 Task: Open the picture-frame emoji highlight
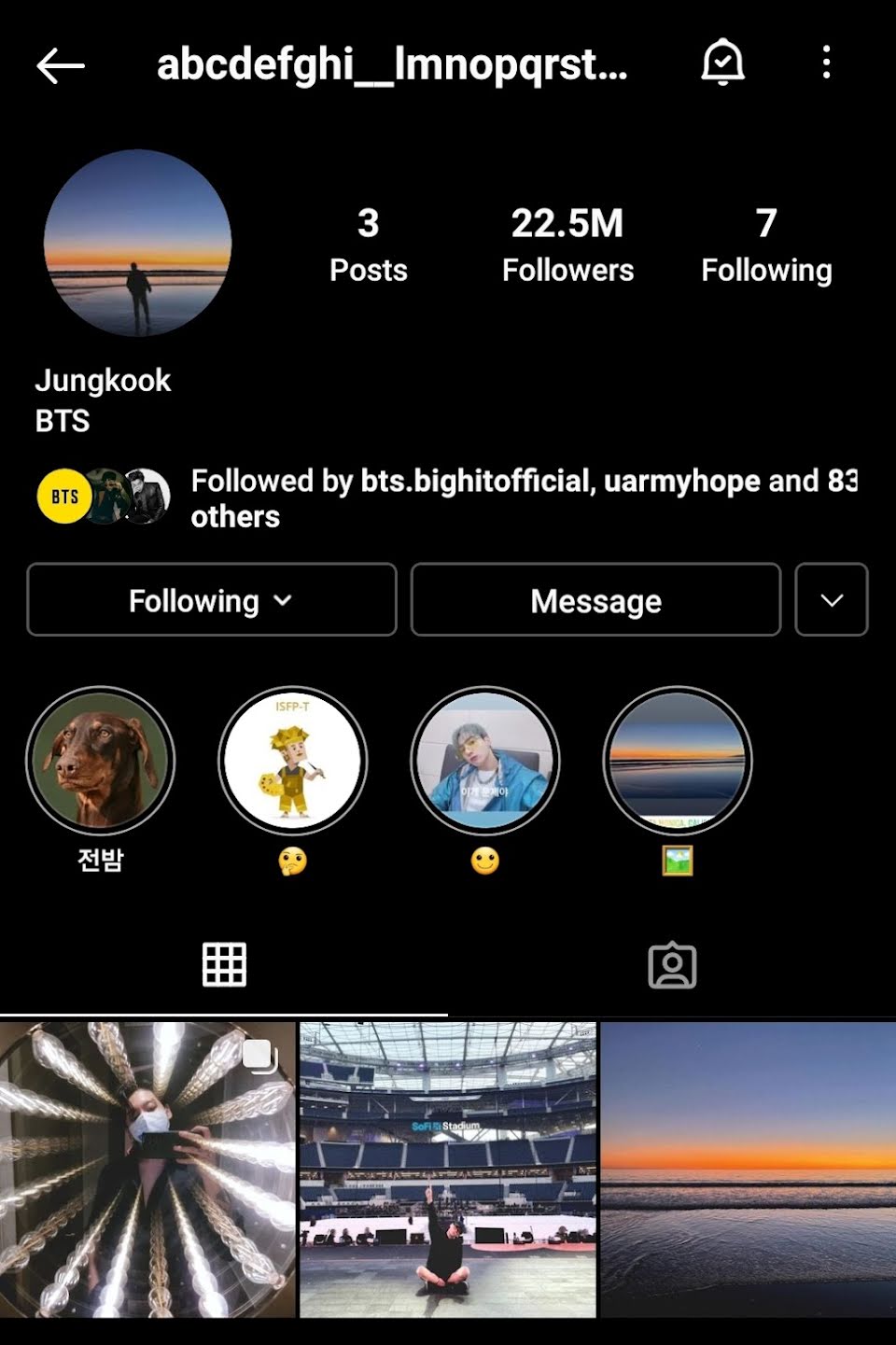tap(678, 761)
